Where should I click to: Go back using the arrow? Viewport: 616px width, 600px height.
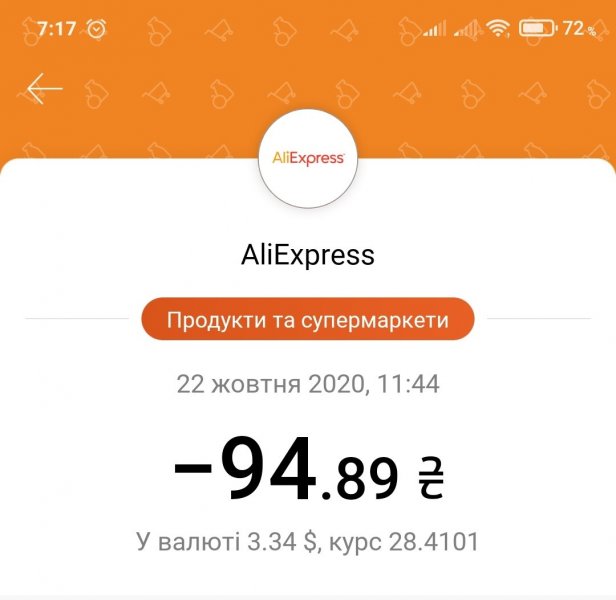(x=45, y=89)
